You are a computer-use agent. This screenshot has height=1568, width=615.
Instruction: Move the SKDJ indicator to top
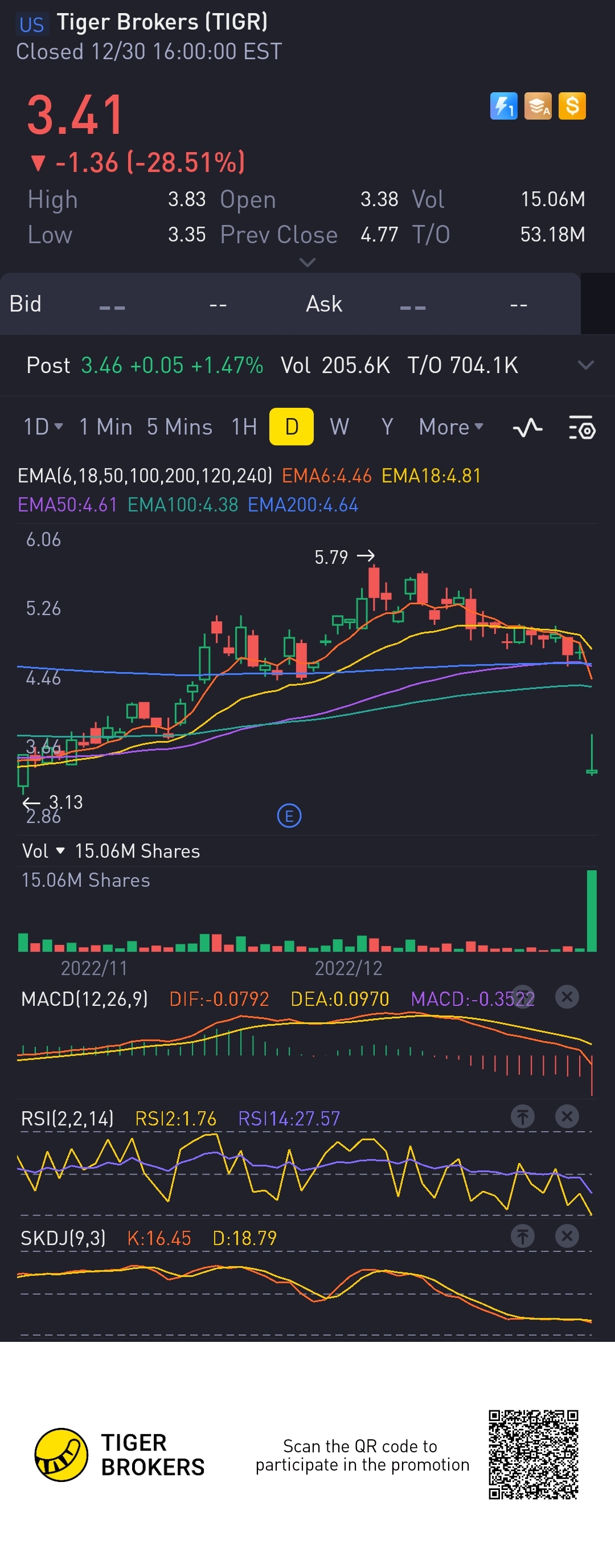tap(523, 1235)
